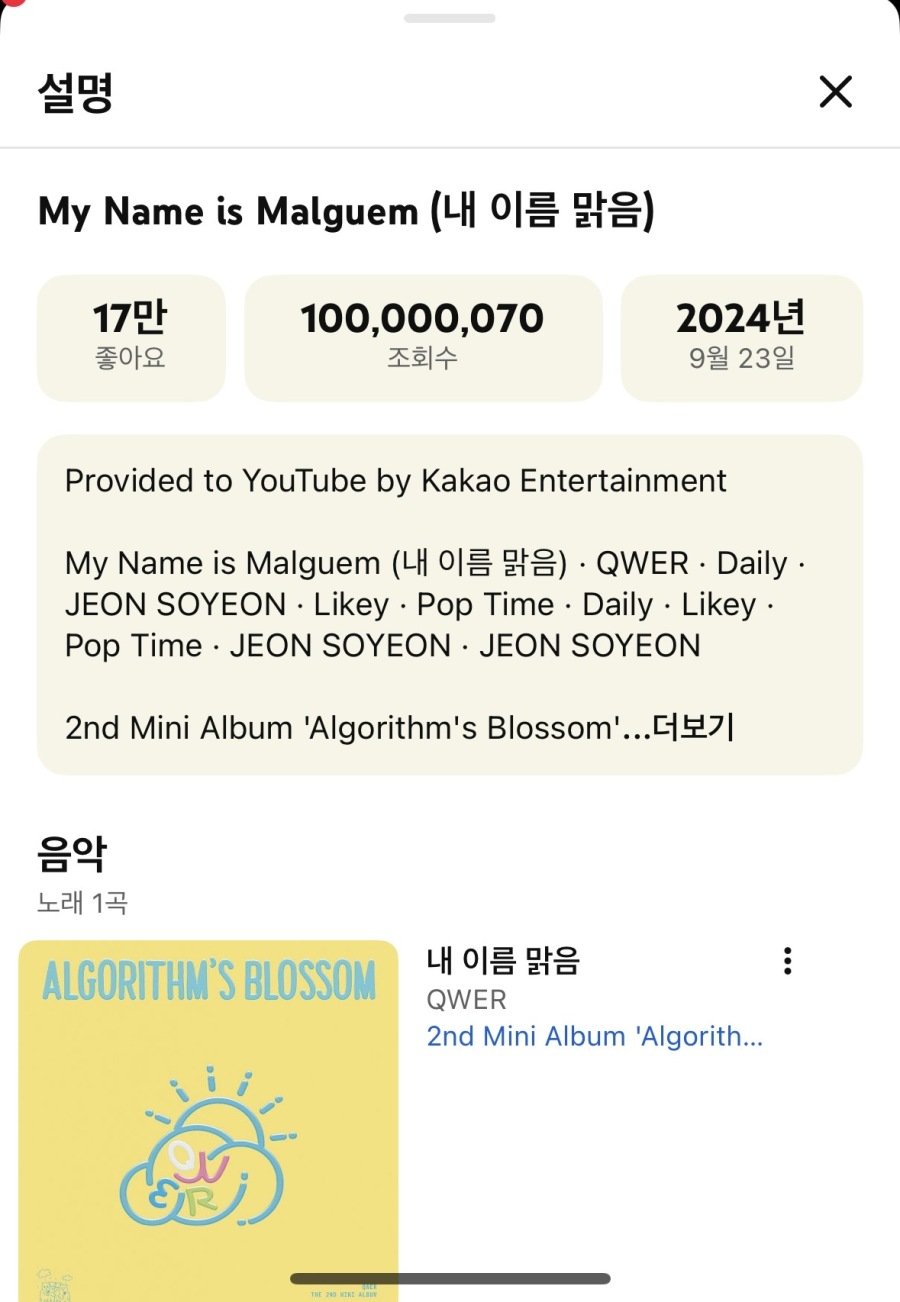Open more options for 내 이름 맑음

tap(788, 961)
